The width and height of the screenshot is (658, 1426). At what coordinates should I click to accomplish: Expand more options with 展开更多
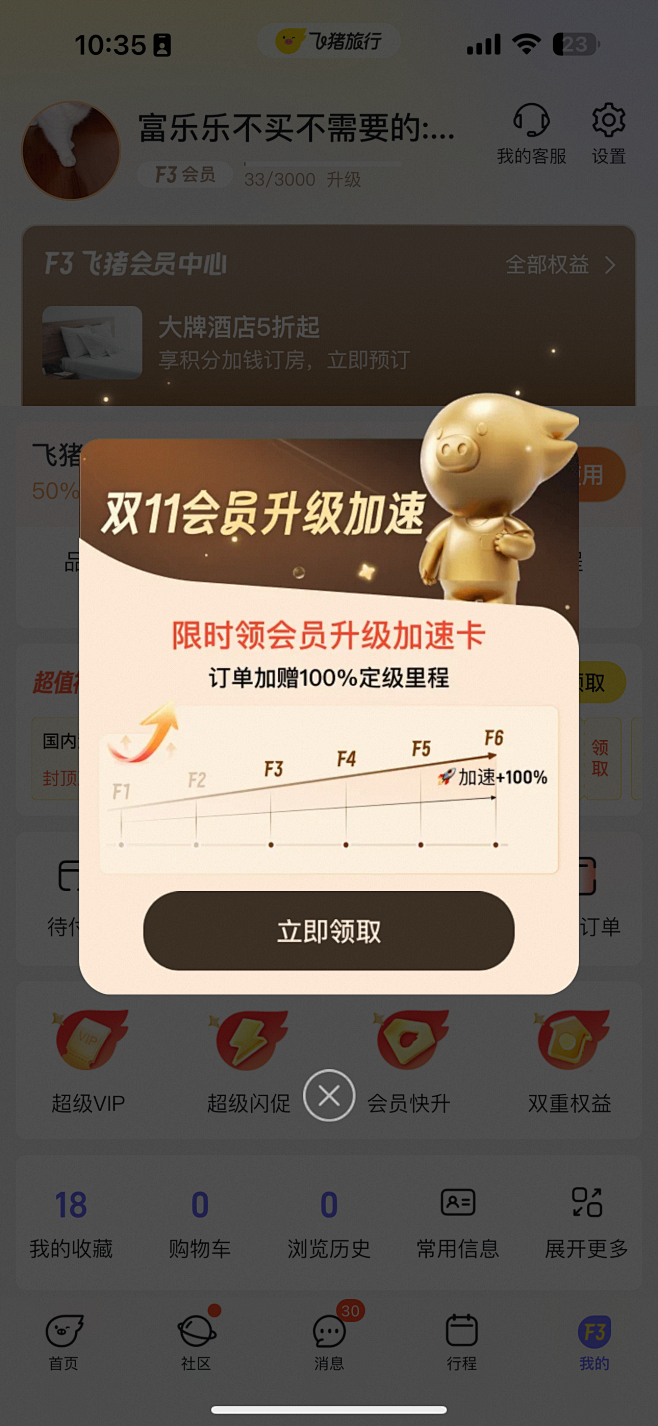click(587, 1224)
